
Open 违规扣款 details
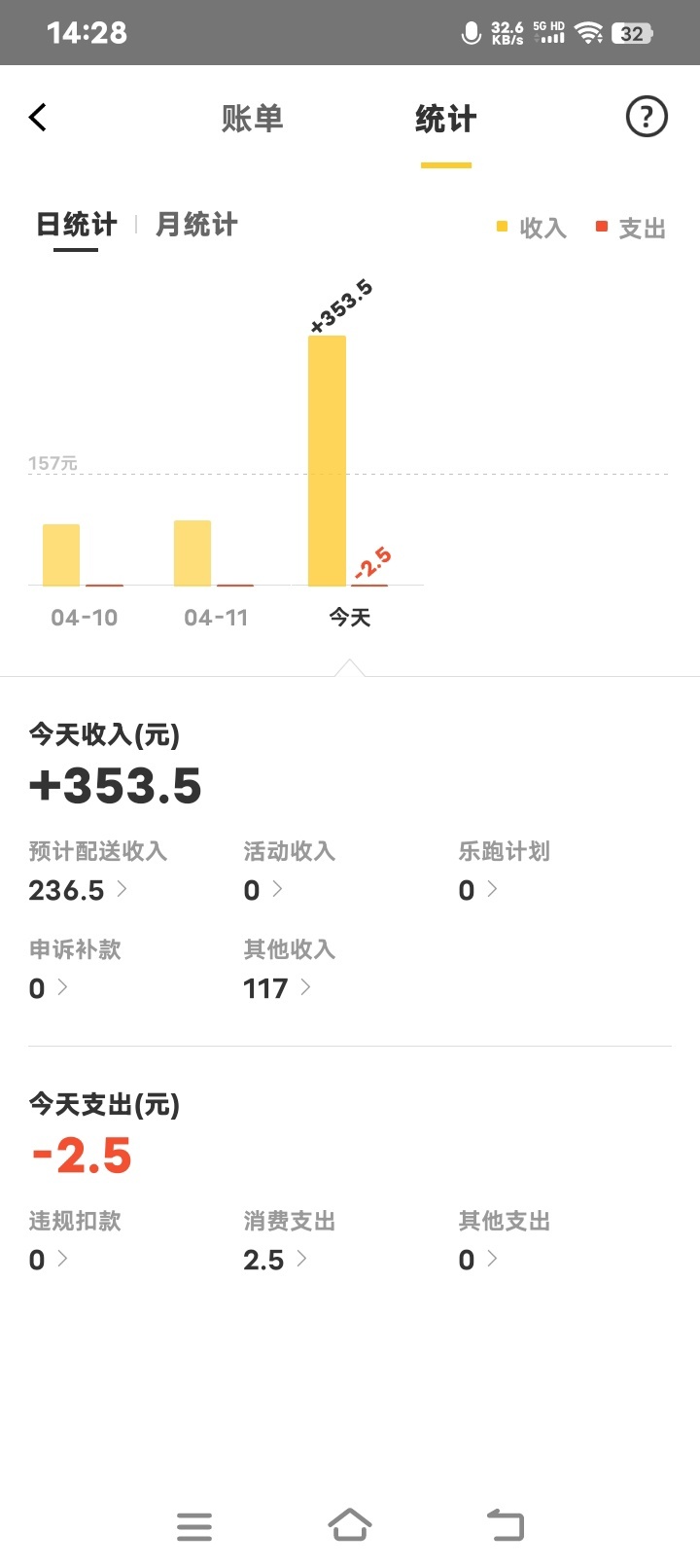coord(48,1259)
